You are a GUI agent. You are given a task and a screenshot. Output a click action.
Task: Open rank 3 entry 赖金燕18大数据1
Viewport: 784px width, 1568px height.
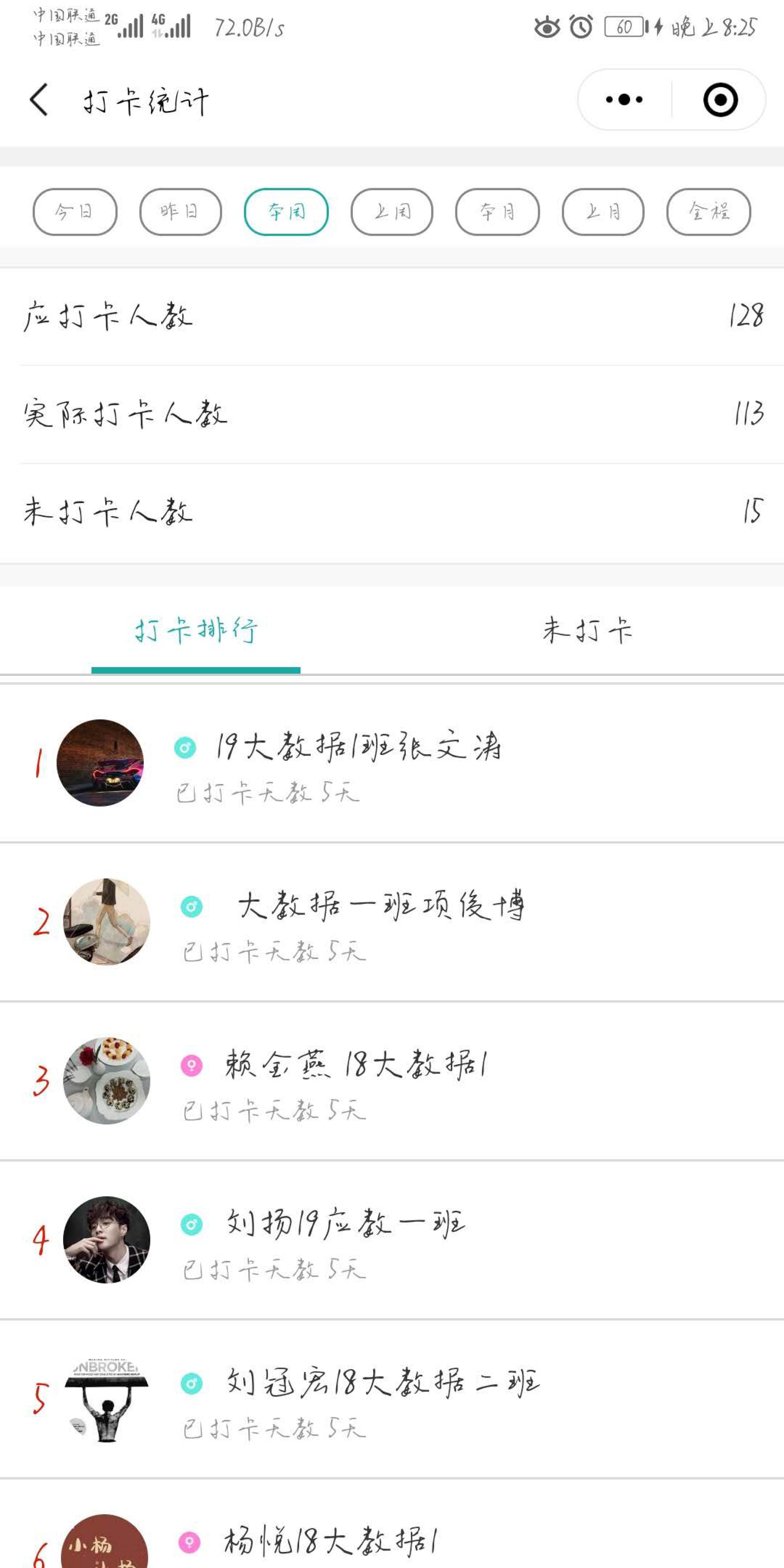click(x=355, y=1081)
